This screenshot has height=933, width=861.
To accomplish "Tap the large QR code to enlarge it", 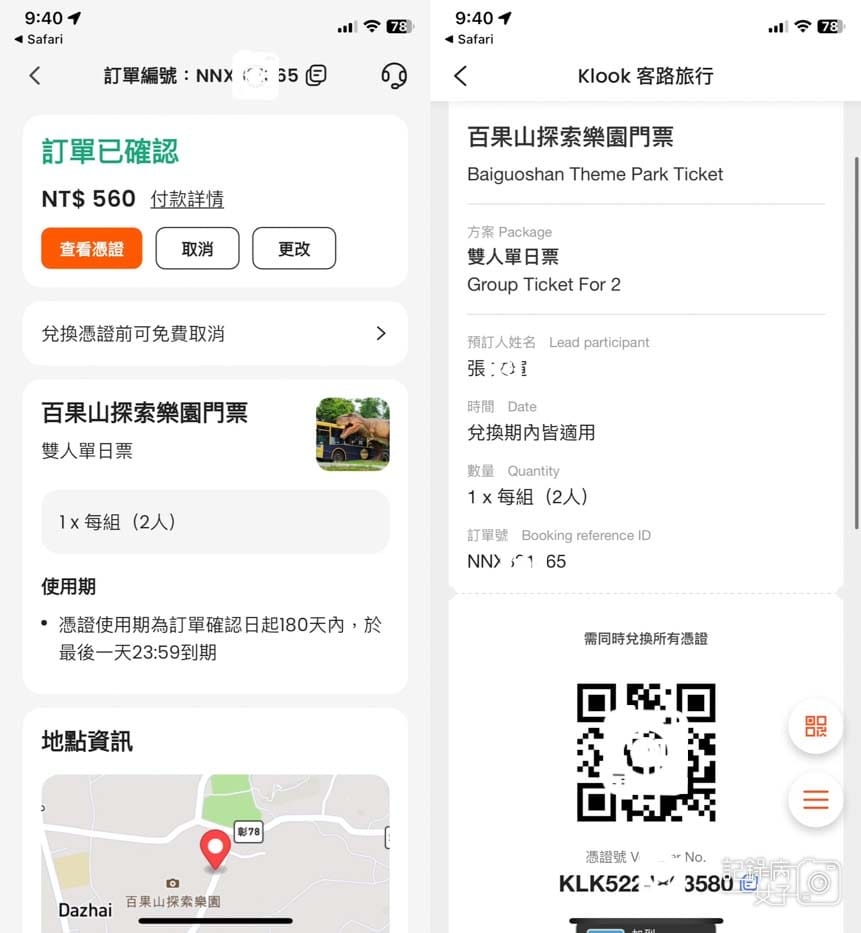I will pyautogui.click(x=646, y=752).
